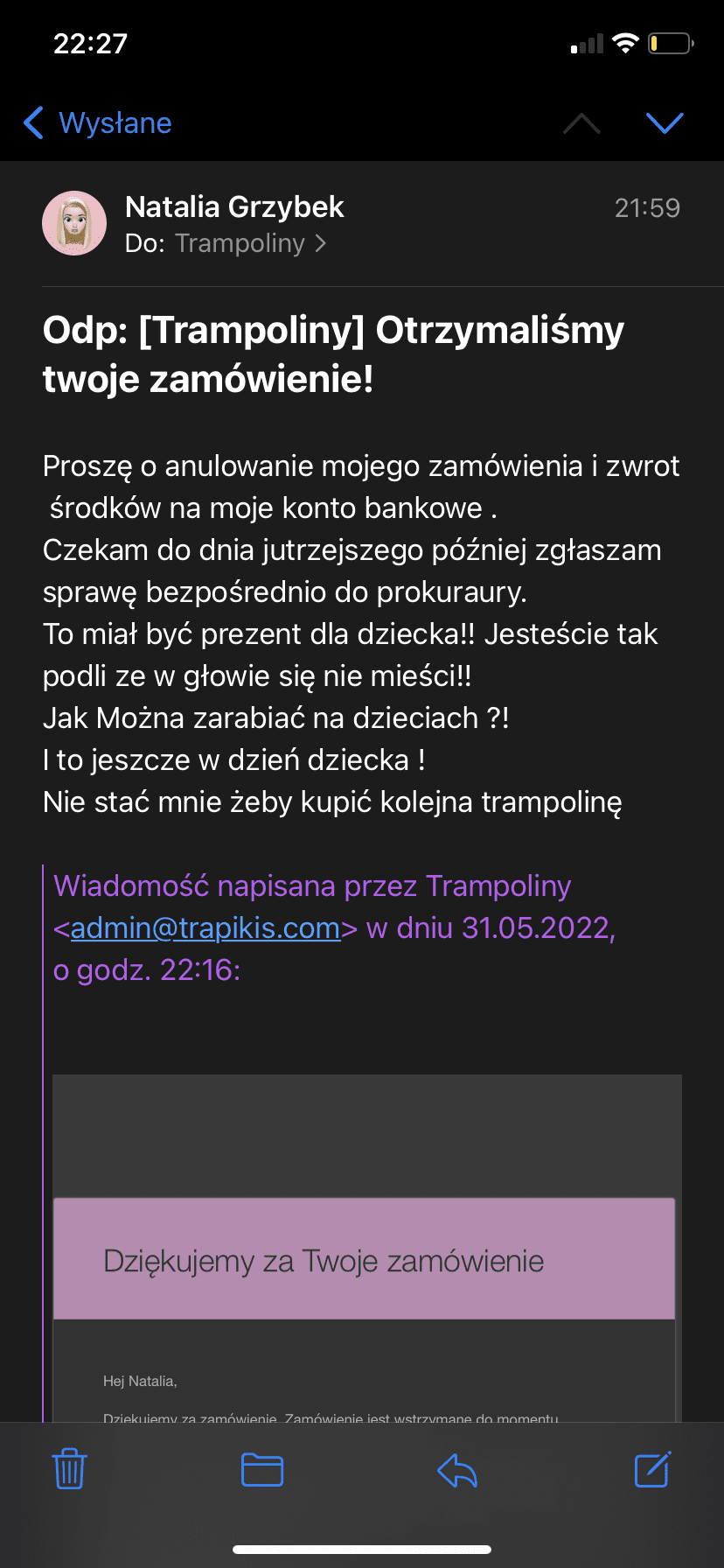724x1568 pixels.
Task: Open reply options with the arrow icon
Action: [x=457, y=1470]
